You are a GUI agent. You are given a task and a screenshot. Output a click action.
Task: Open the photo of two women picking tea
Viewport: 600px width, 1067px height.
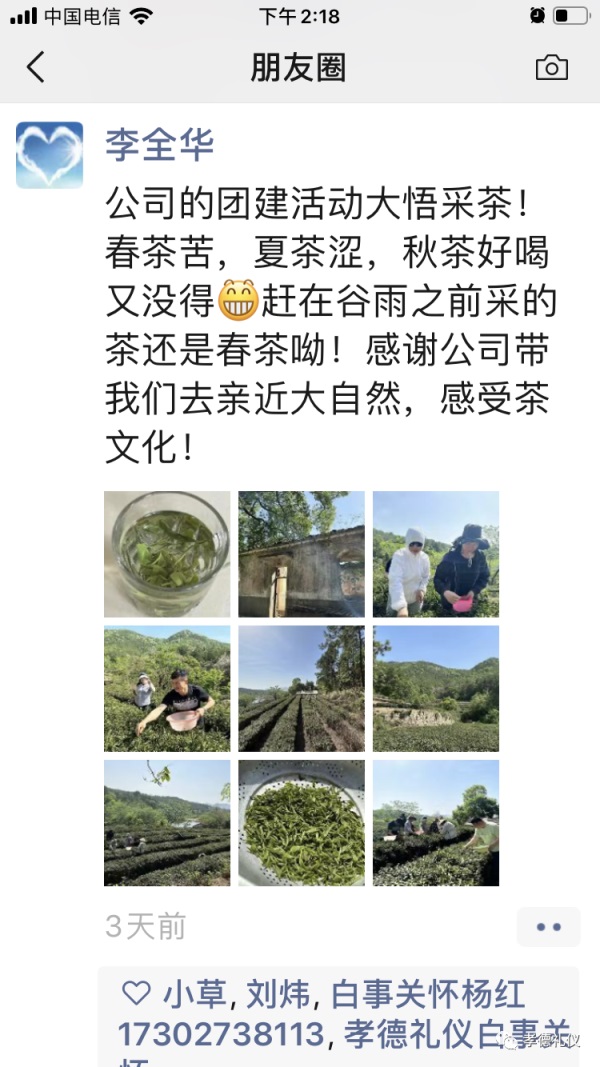(x=435, y=554)
